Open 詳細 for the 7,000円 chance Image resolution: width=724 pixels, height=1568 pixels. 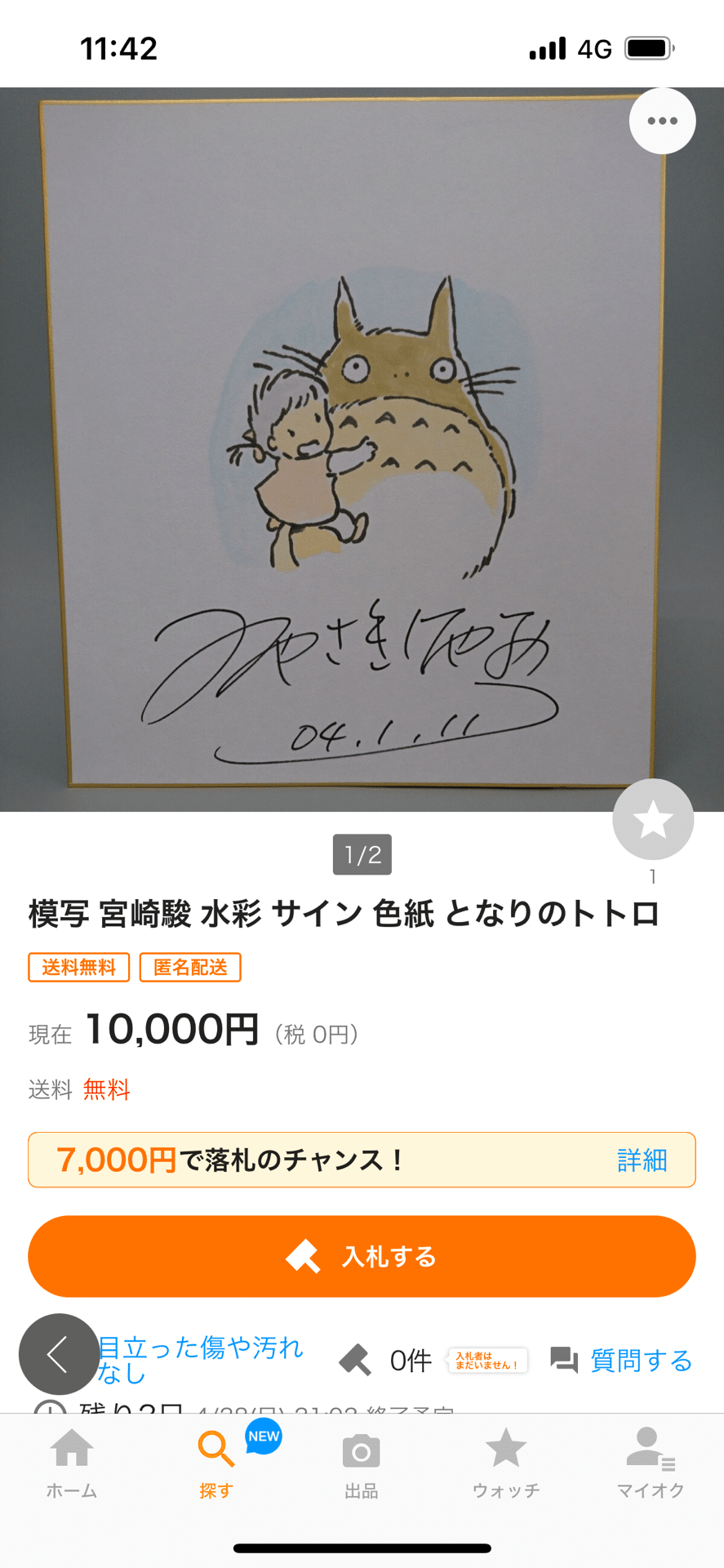tap(642, 1160)
